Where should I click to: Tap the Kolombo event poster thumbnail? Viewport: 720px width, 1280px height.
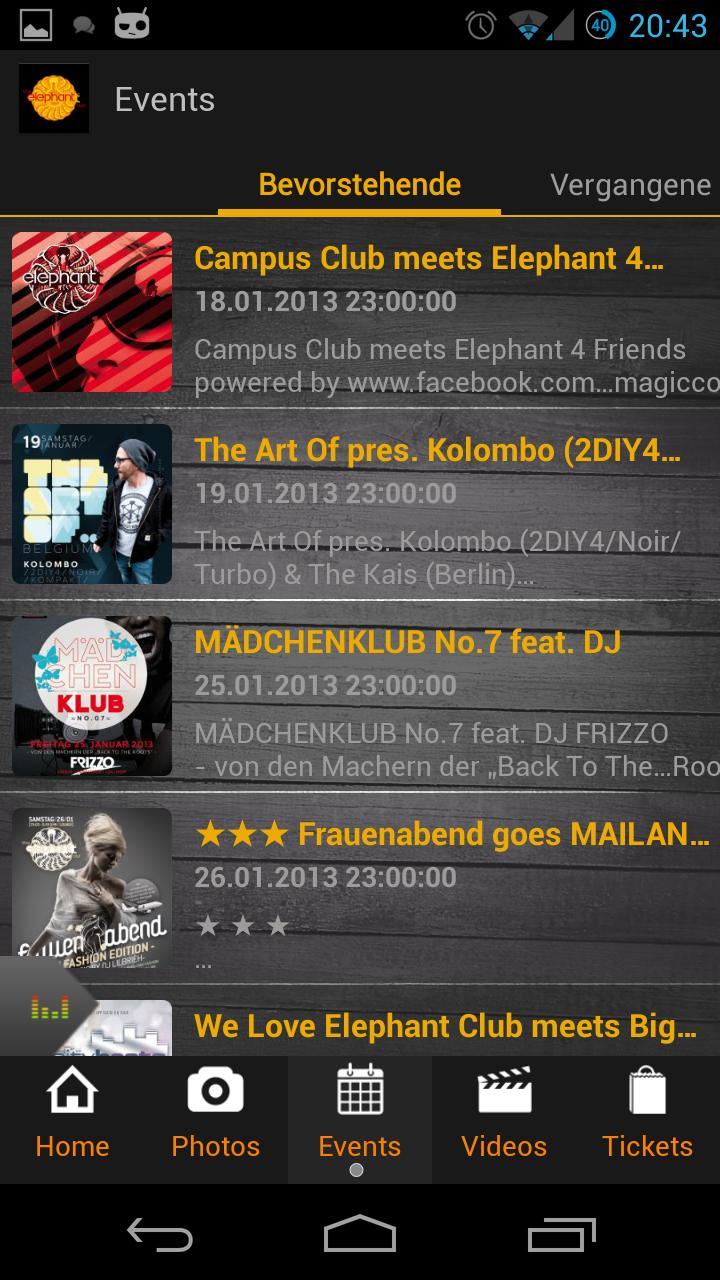(x=92, y=504)
